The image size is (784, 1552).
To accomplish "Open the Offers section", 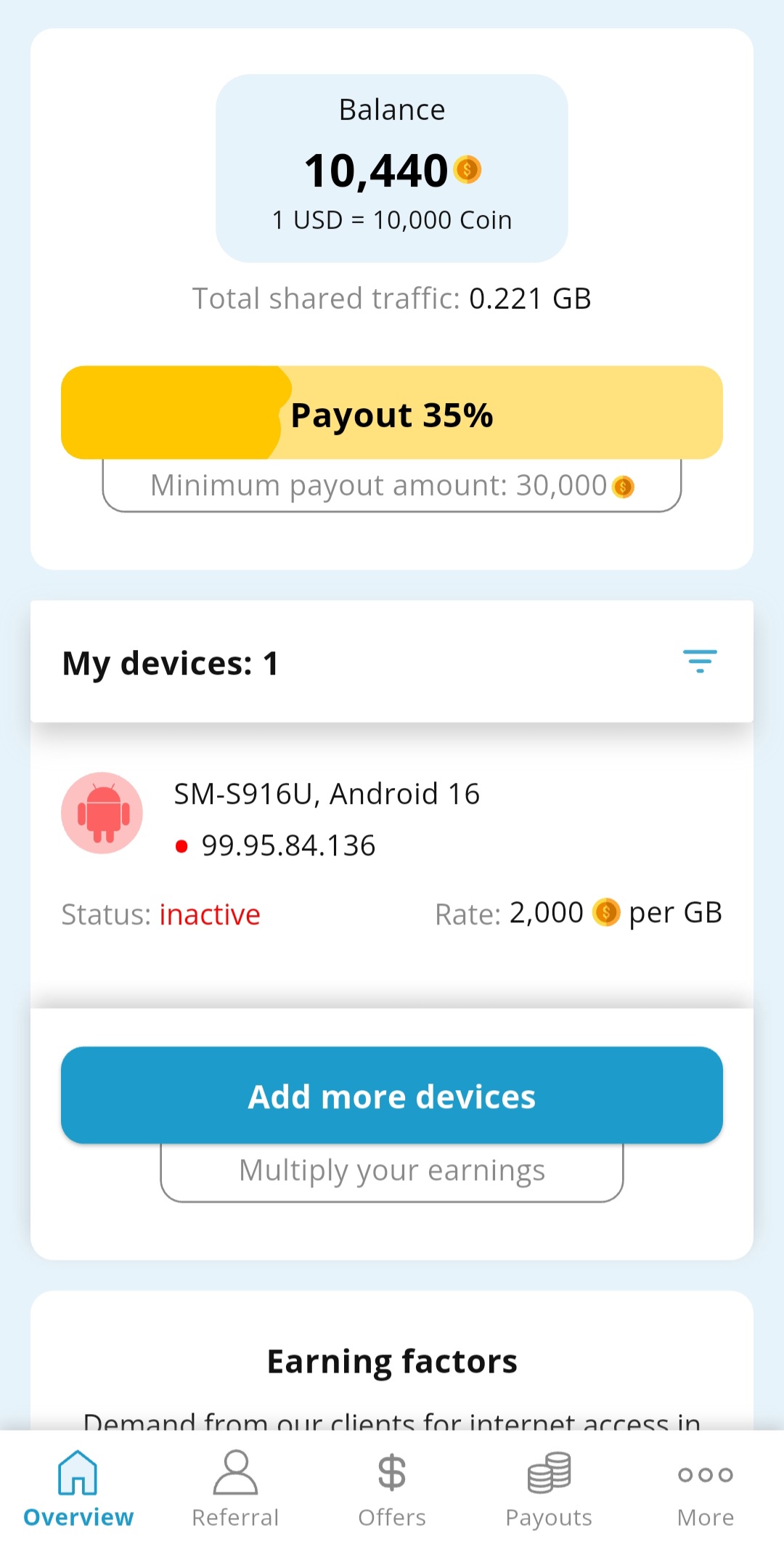I will point(391,1496).
